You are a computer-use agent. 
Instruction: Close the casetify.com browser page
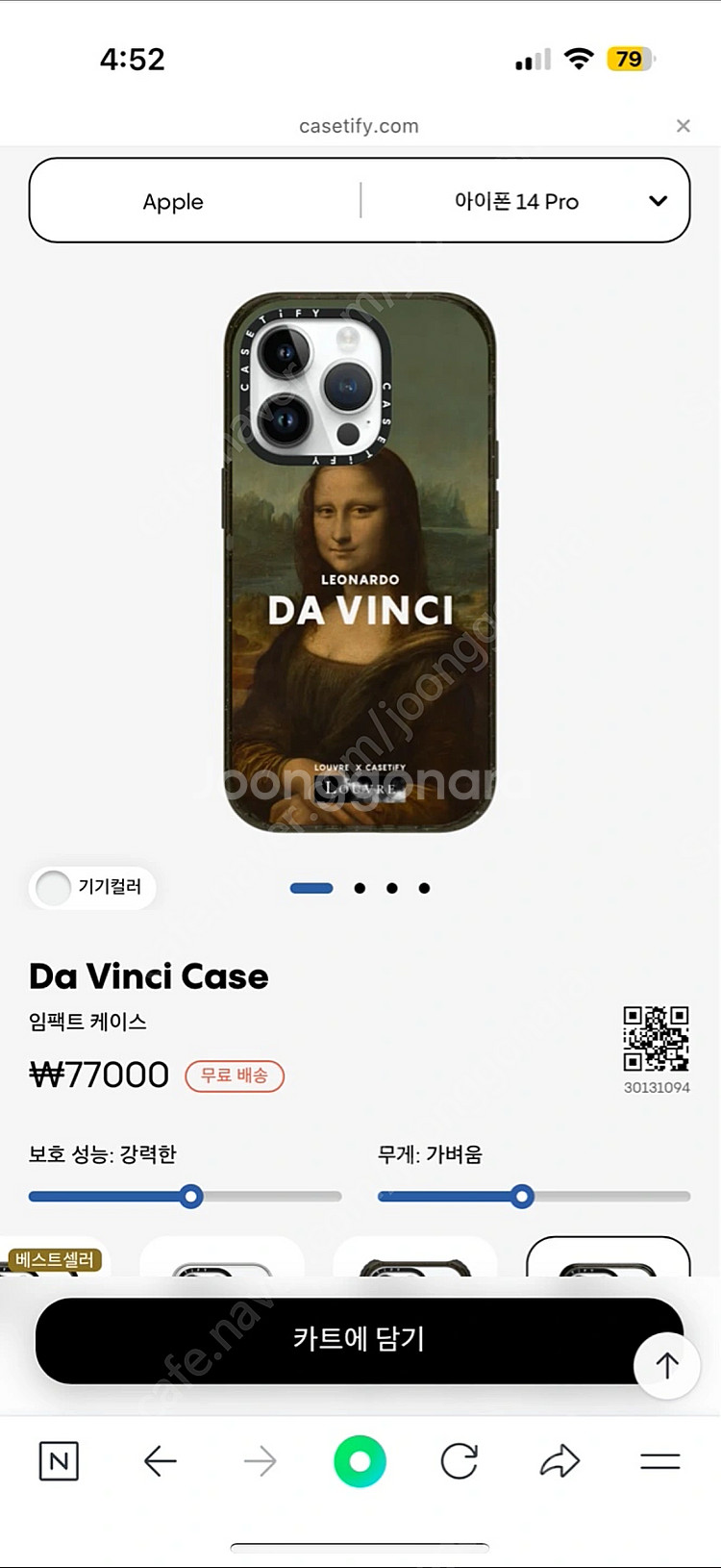(683, 126)
